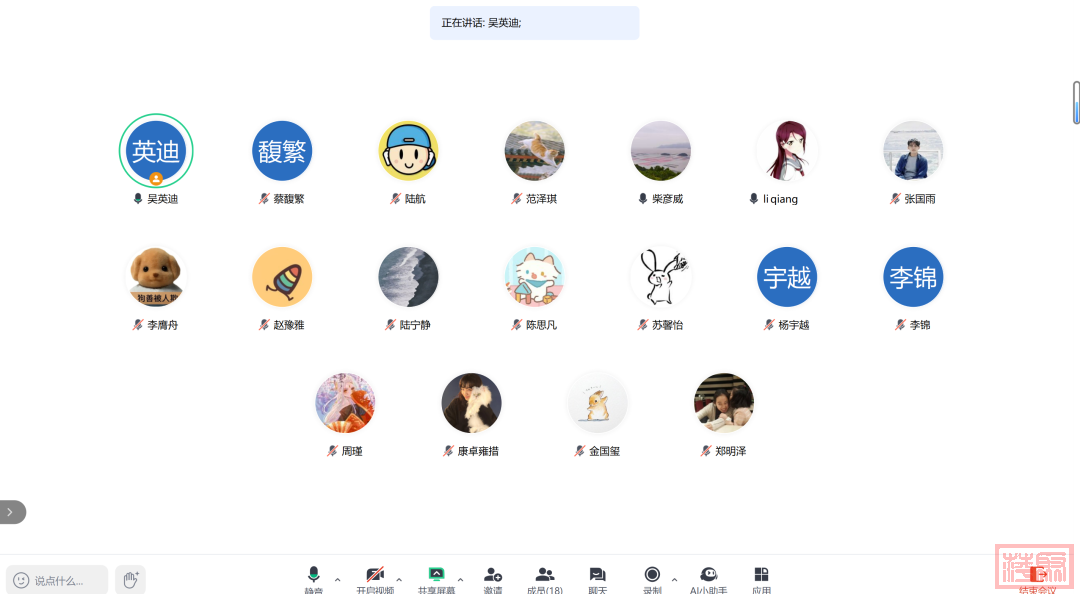Expand the left side panel arrow

[x=11, y=512]
